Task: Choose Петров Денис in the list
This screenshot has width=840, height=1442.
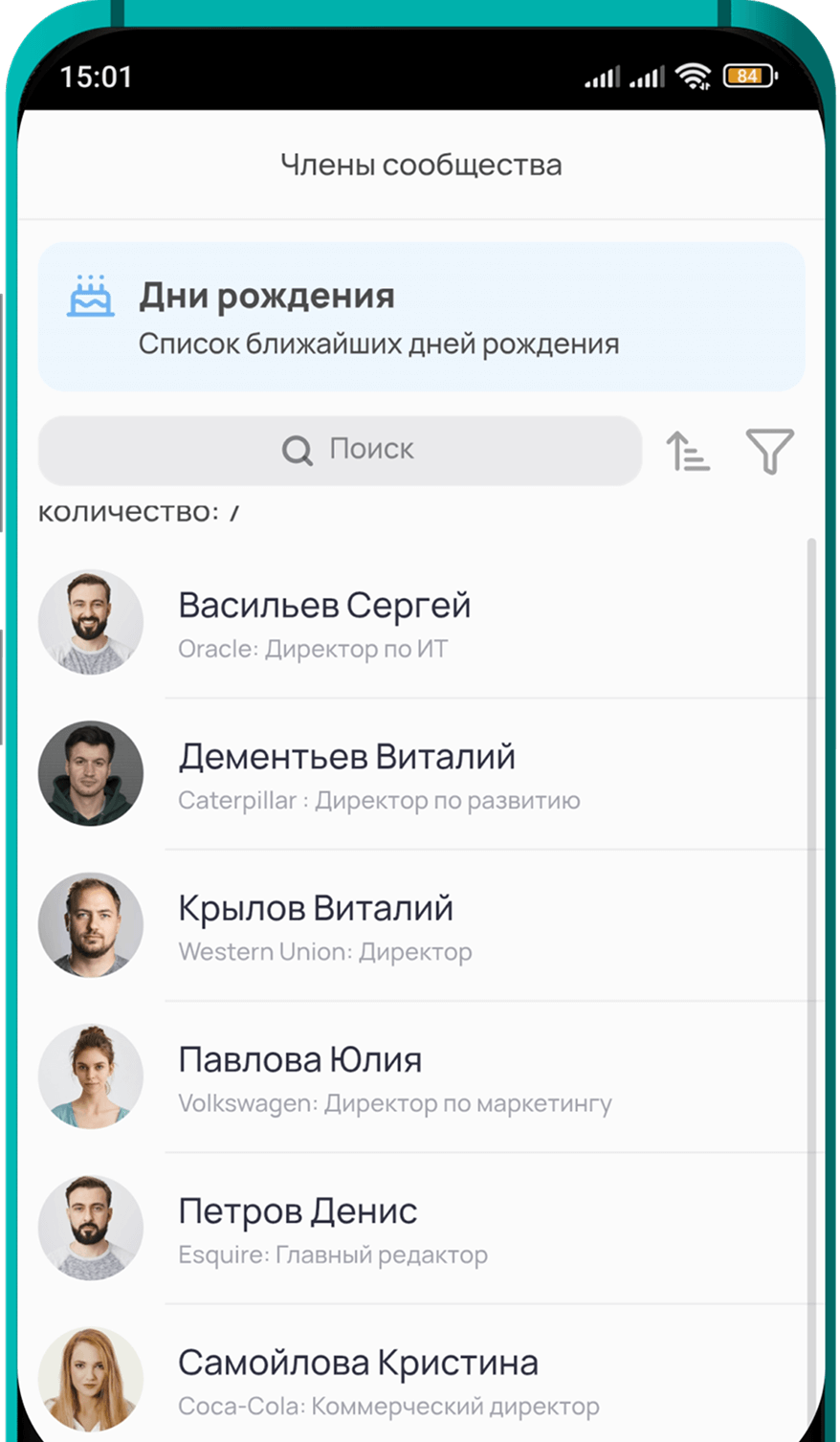Action: (298, 1228)
